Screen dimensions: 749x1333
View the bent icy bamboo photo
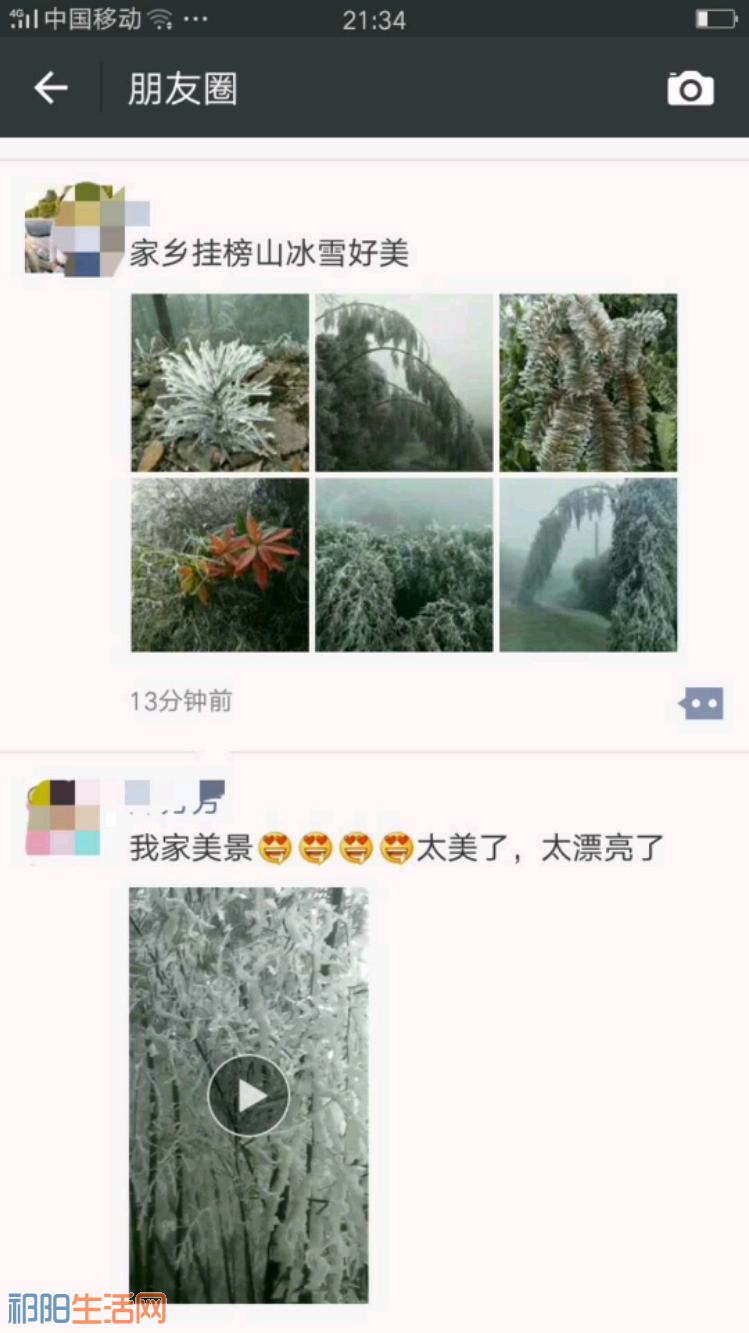coord(404,382)
